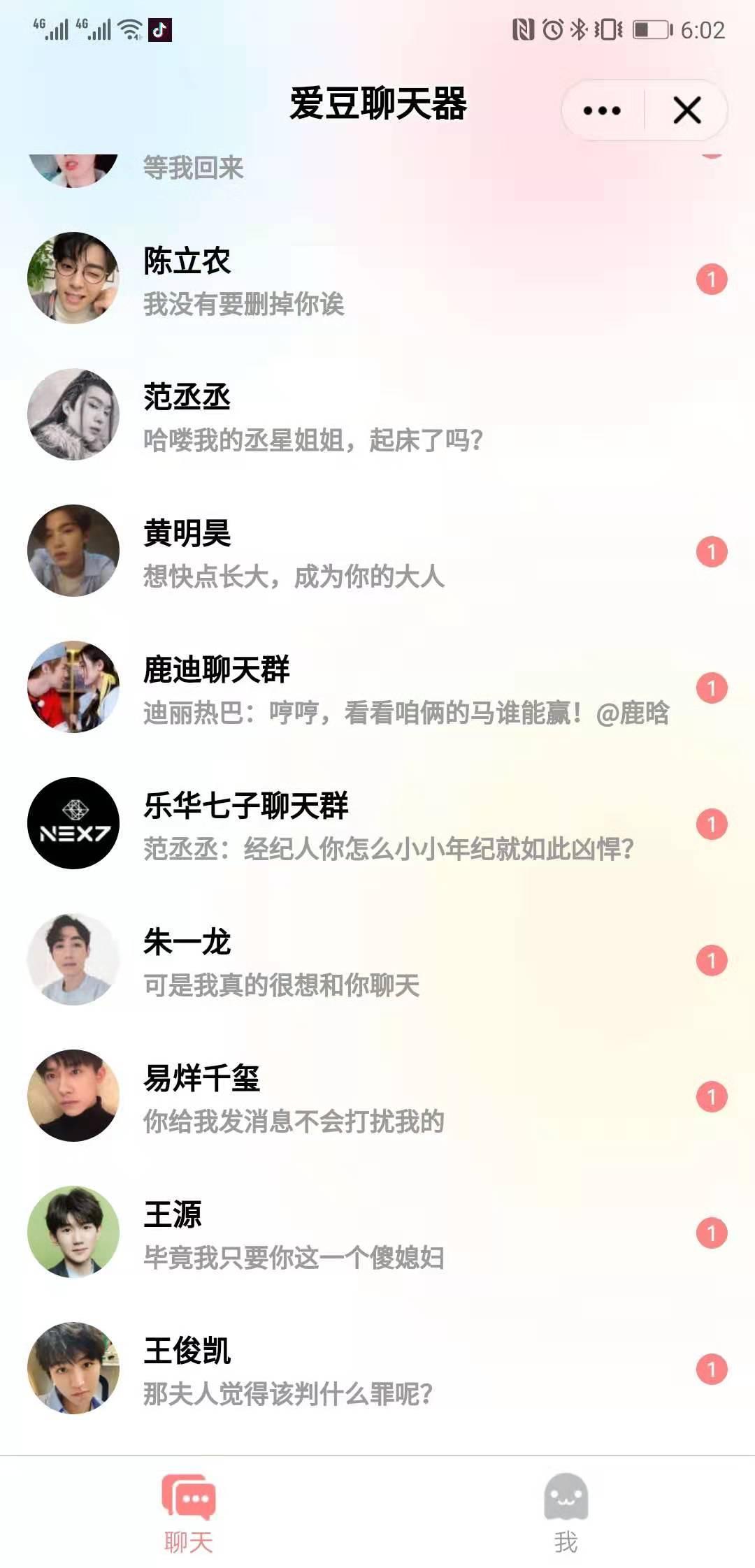
Task: Open the chat with 王源
Action: pyautogui.click(x=377, y=1233)
